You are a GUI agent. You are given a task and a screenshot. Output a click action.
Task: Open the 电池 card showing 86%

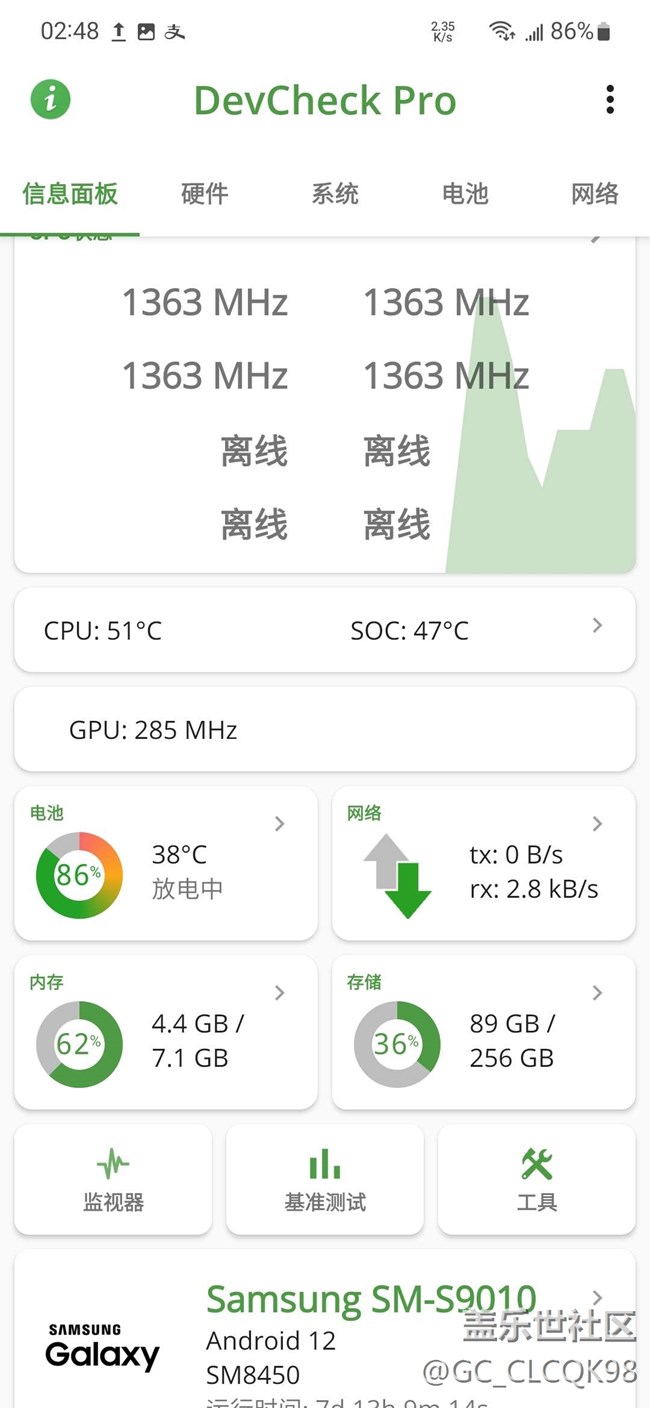point(166,863)
